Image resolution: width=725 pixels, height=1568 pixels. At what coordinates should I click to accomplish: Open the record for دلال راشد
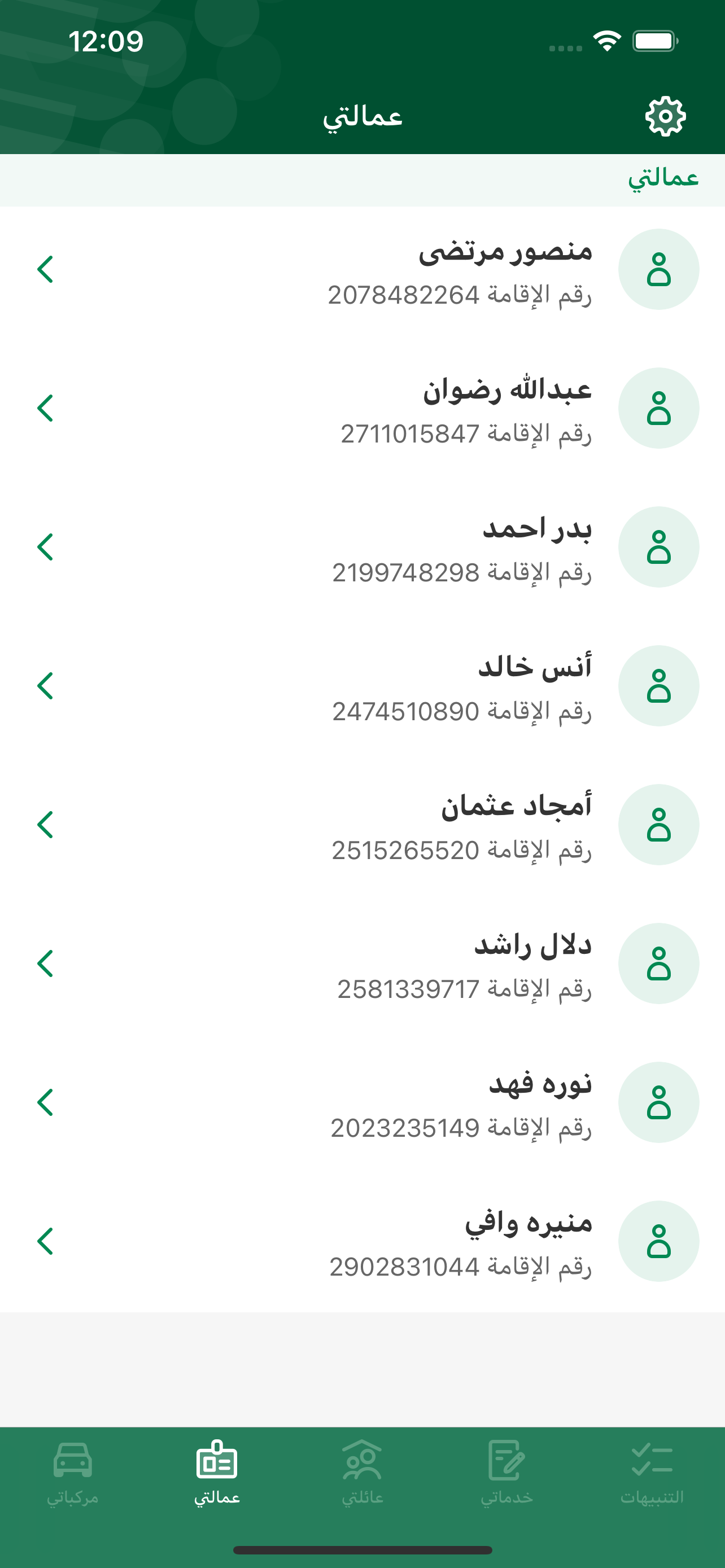pos(365,963)
